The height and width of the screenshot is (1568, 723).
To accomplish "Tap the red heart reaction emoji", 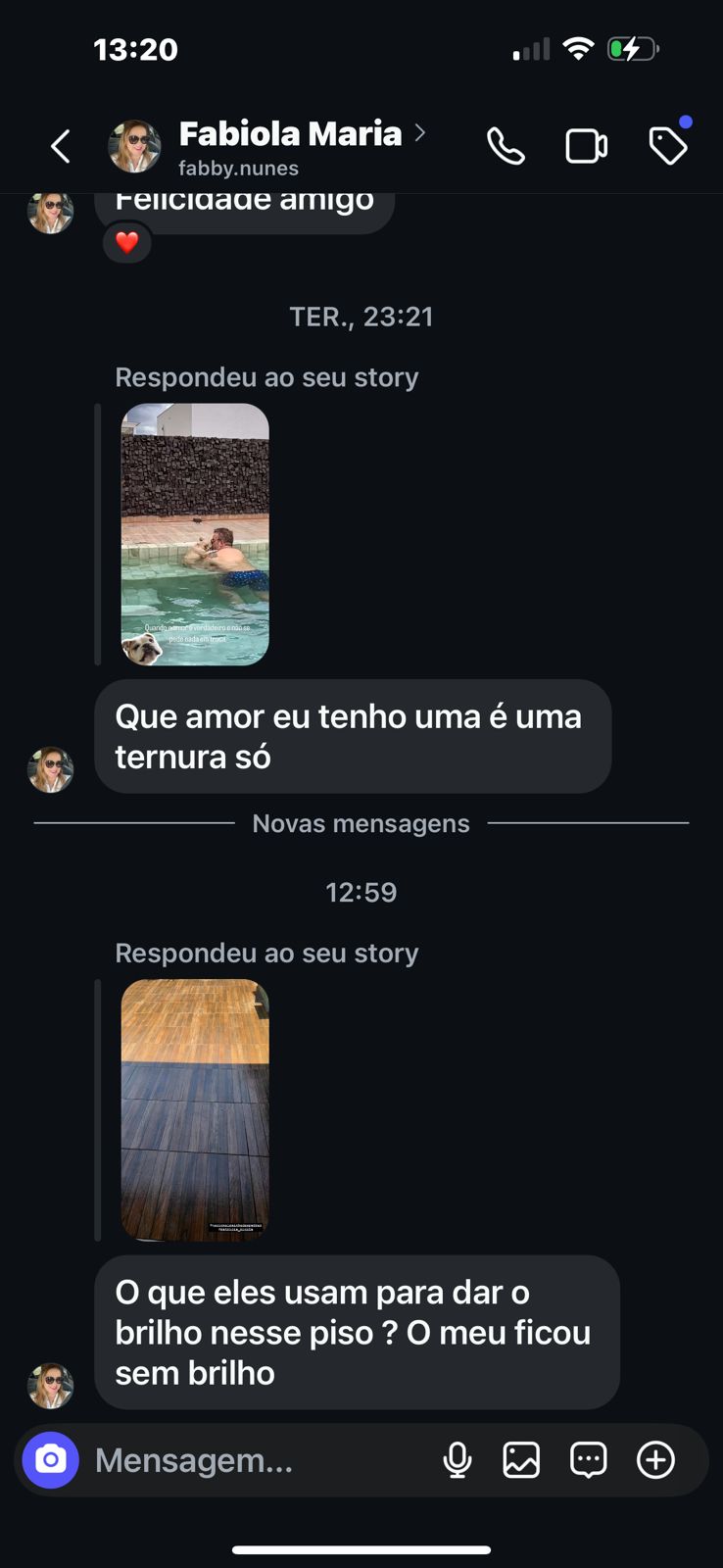I will [126, 243].
